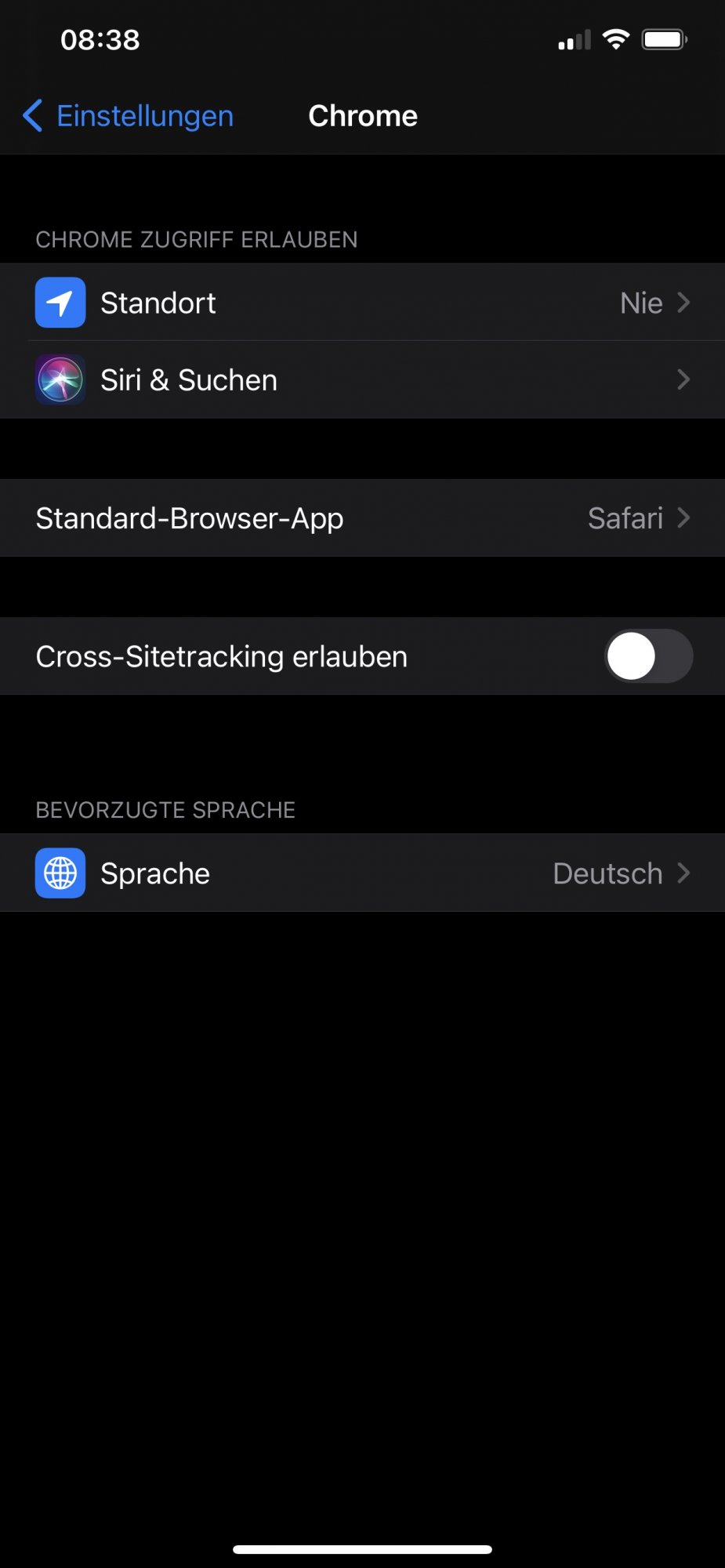Open the Standort permission row
This screenshot has height=1568, width=725.
tap(362, 303)
